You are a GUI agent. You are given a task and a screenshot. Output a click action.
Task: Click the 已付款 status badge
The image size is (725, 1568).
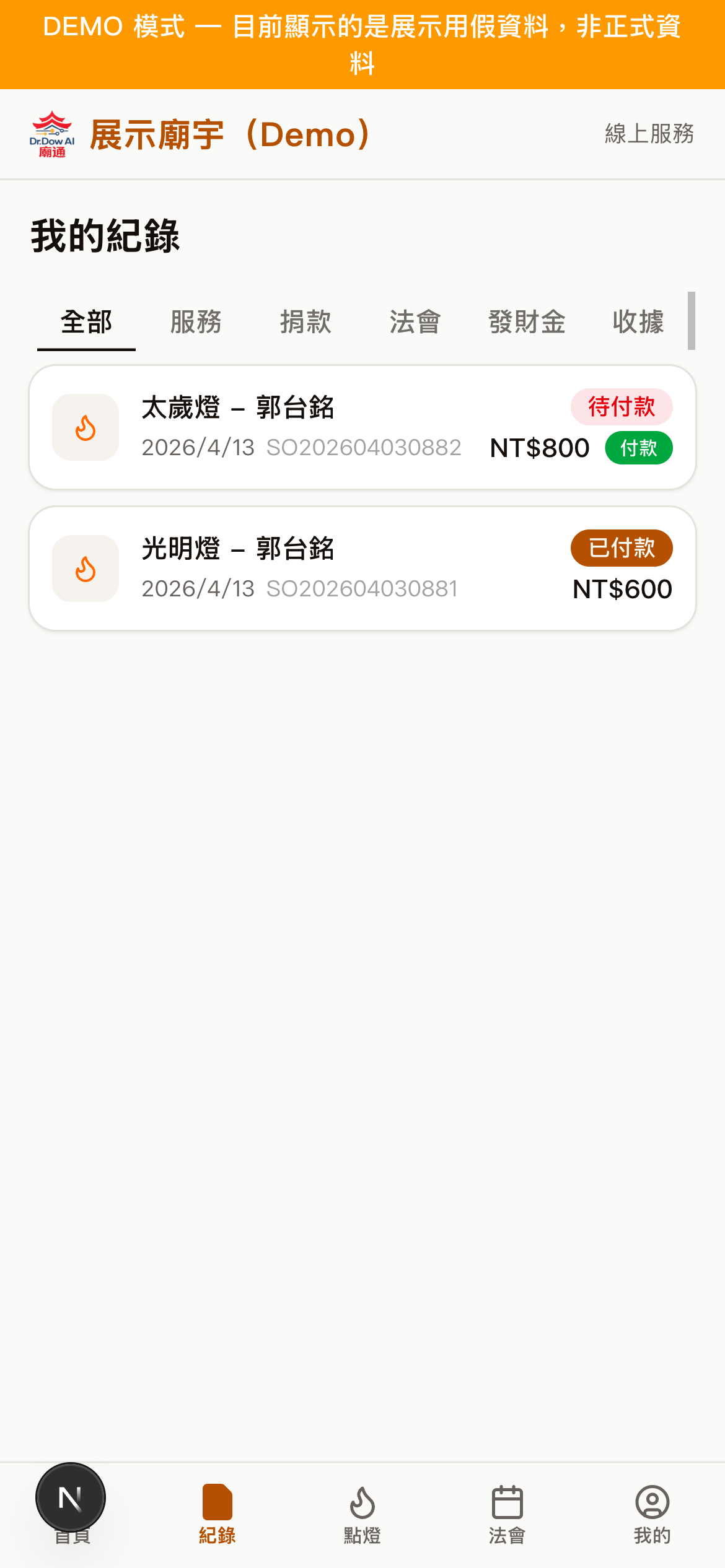coord(621,549)
